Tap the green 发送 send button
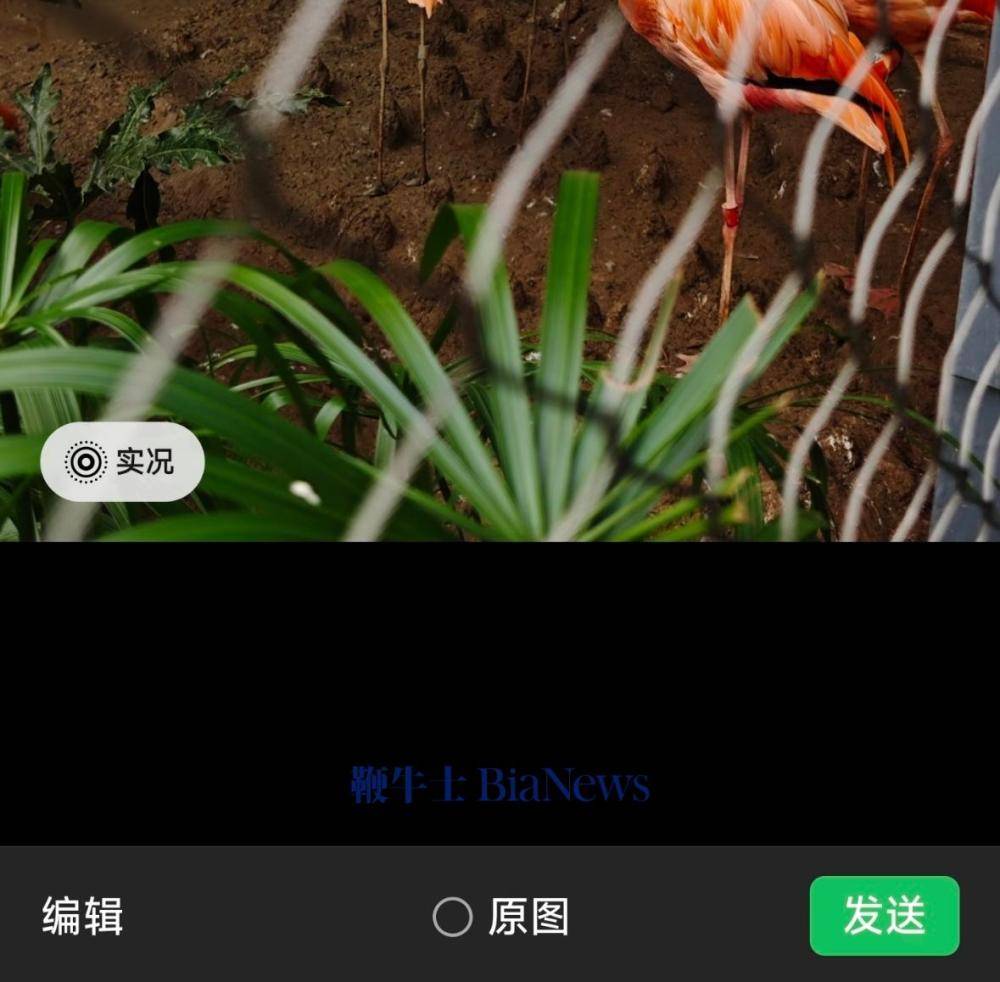 (x=884, y=916)
